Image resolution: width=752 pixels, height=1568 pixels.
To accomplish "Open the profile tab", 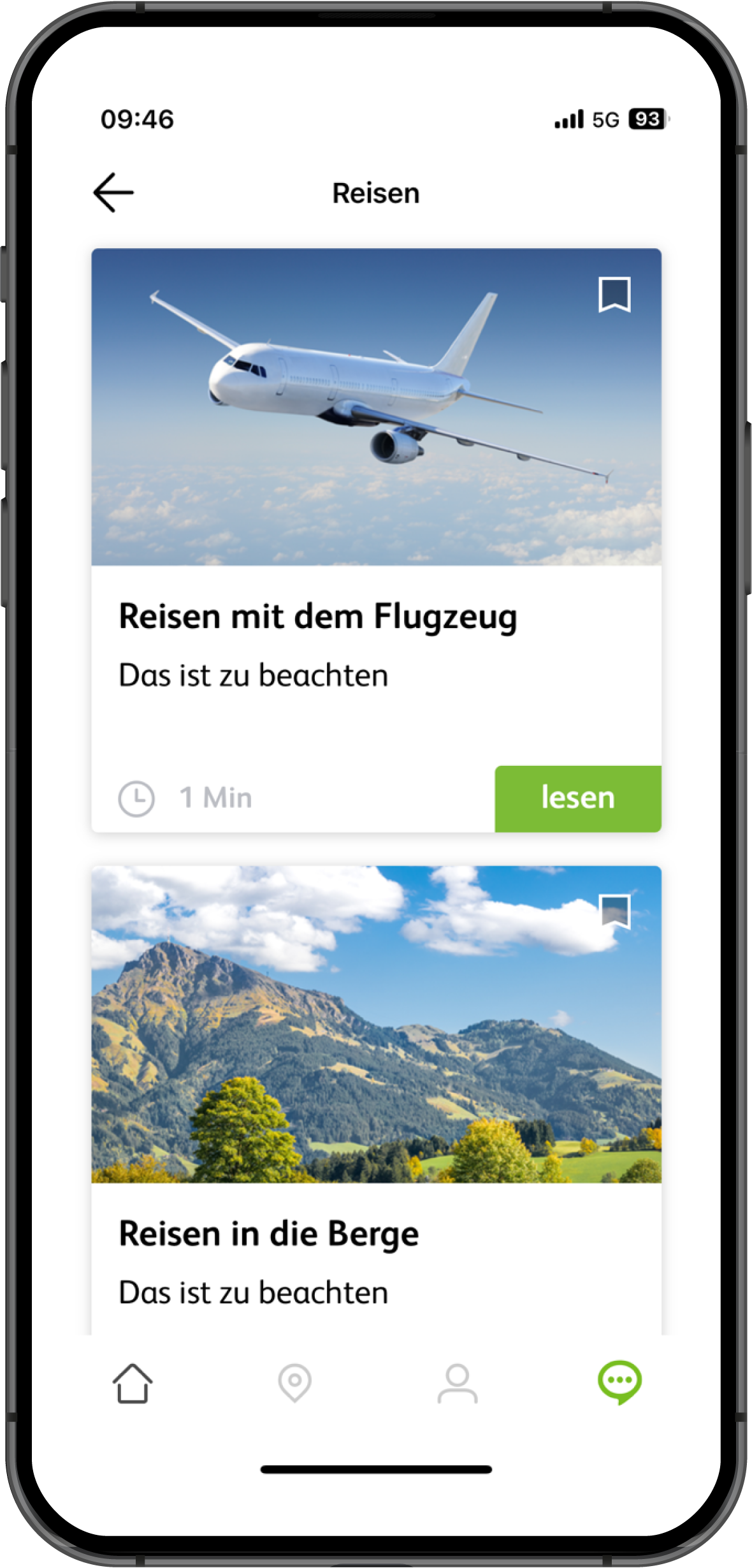I will pos(457,1383).
